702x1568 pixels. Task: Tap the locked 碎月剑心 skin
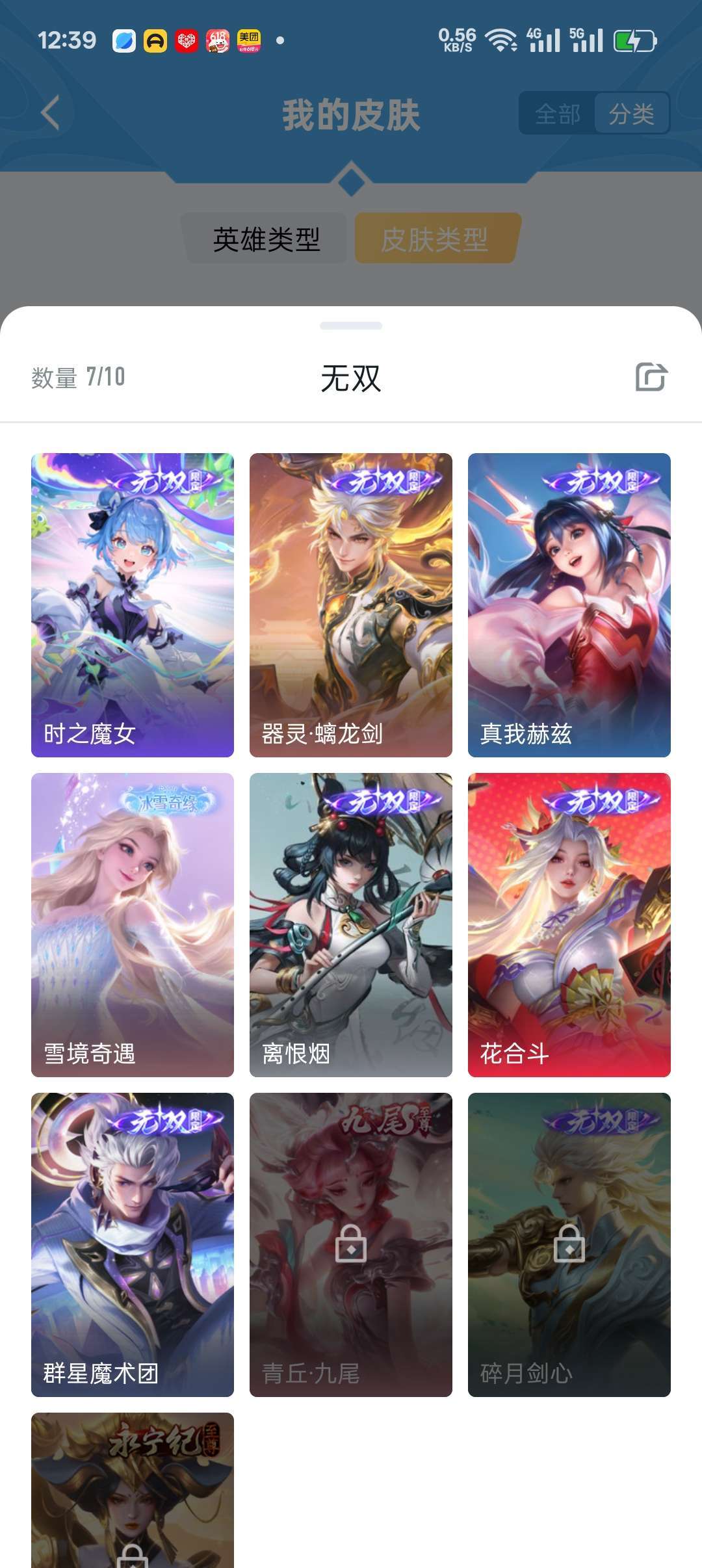pos(569,1245)
